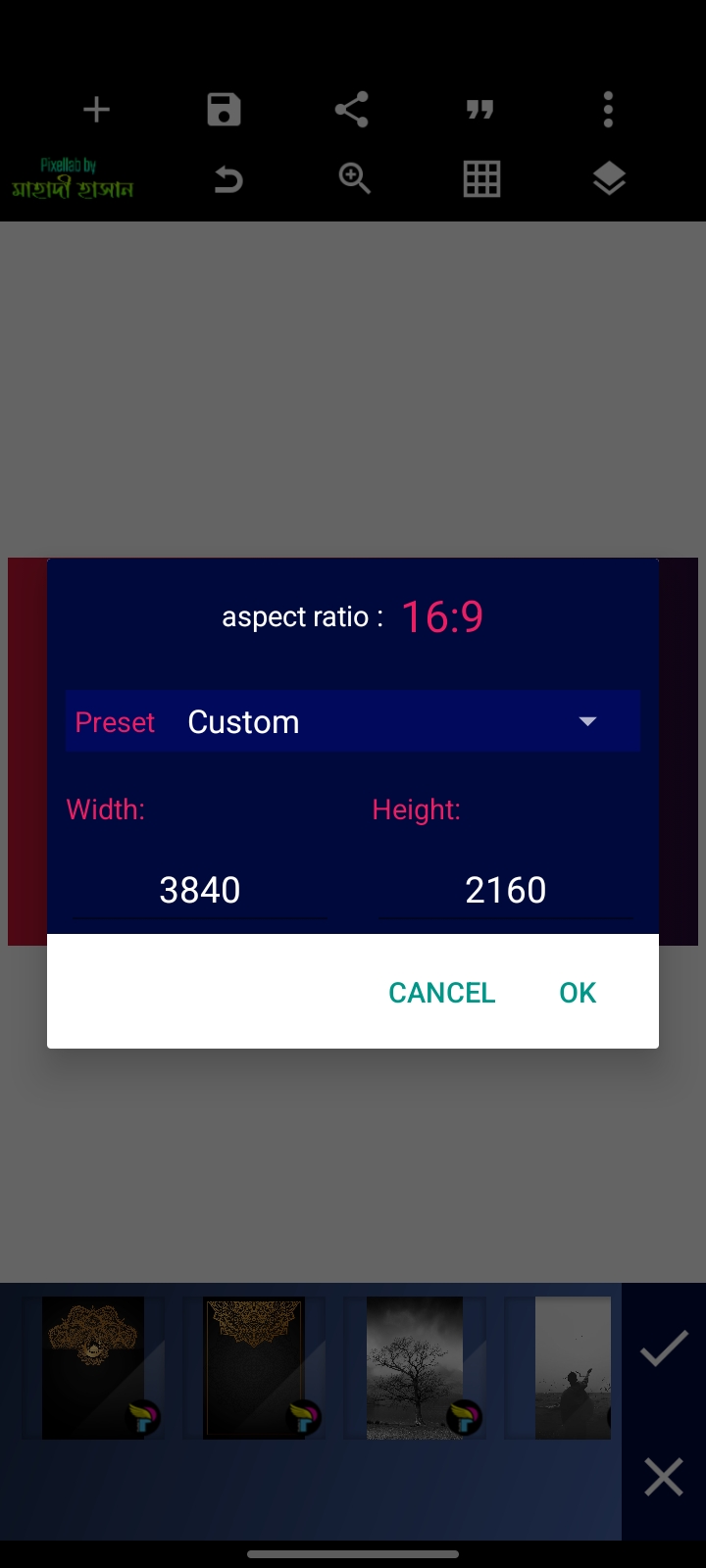Choose the black-and-white tree background

coord(416,1368)
